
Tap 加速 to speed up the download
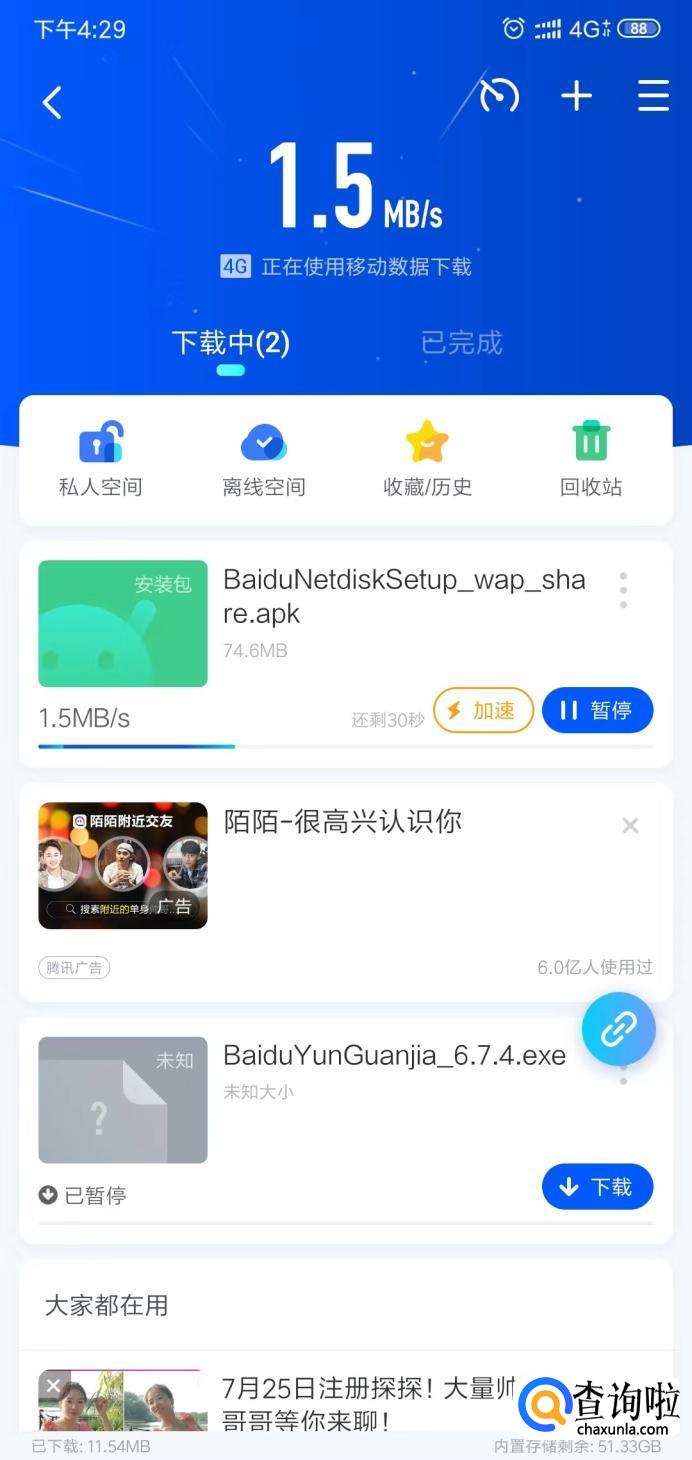tap(483, 710)
